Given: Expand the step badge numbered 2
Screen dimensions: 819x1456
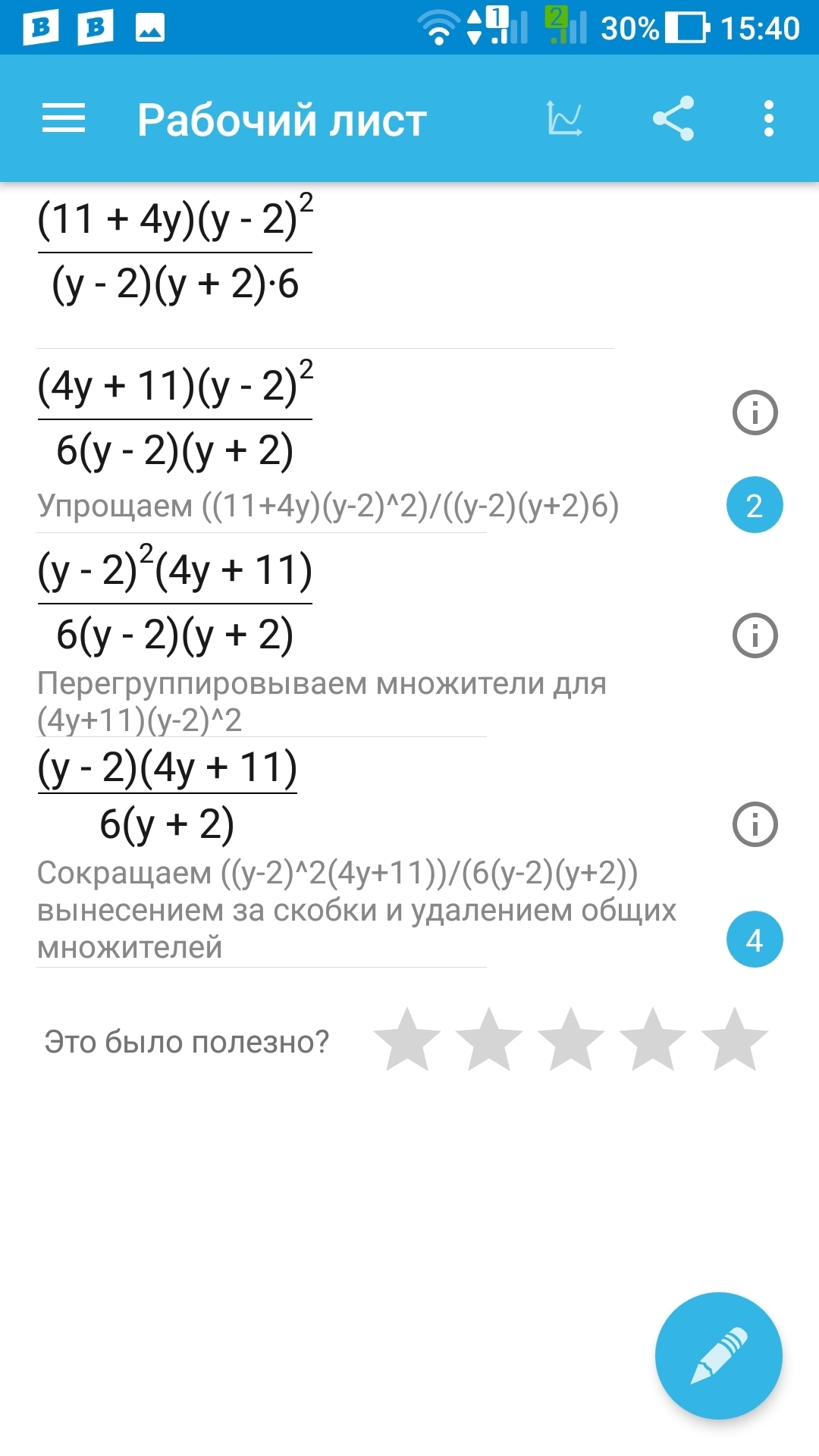Looking at the screenshot, I should coord(755,505).
